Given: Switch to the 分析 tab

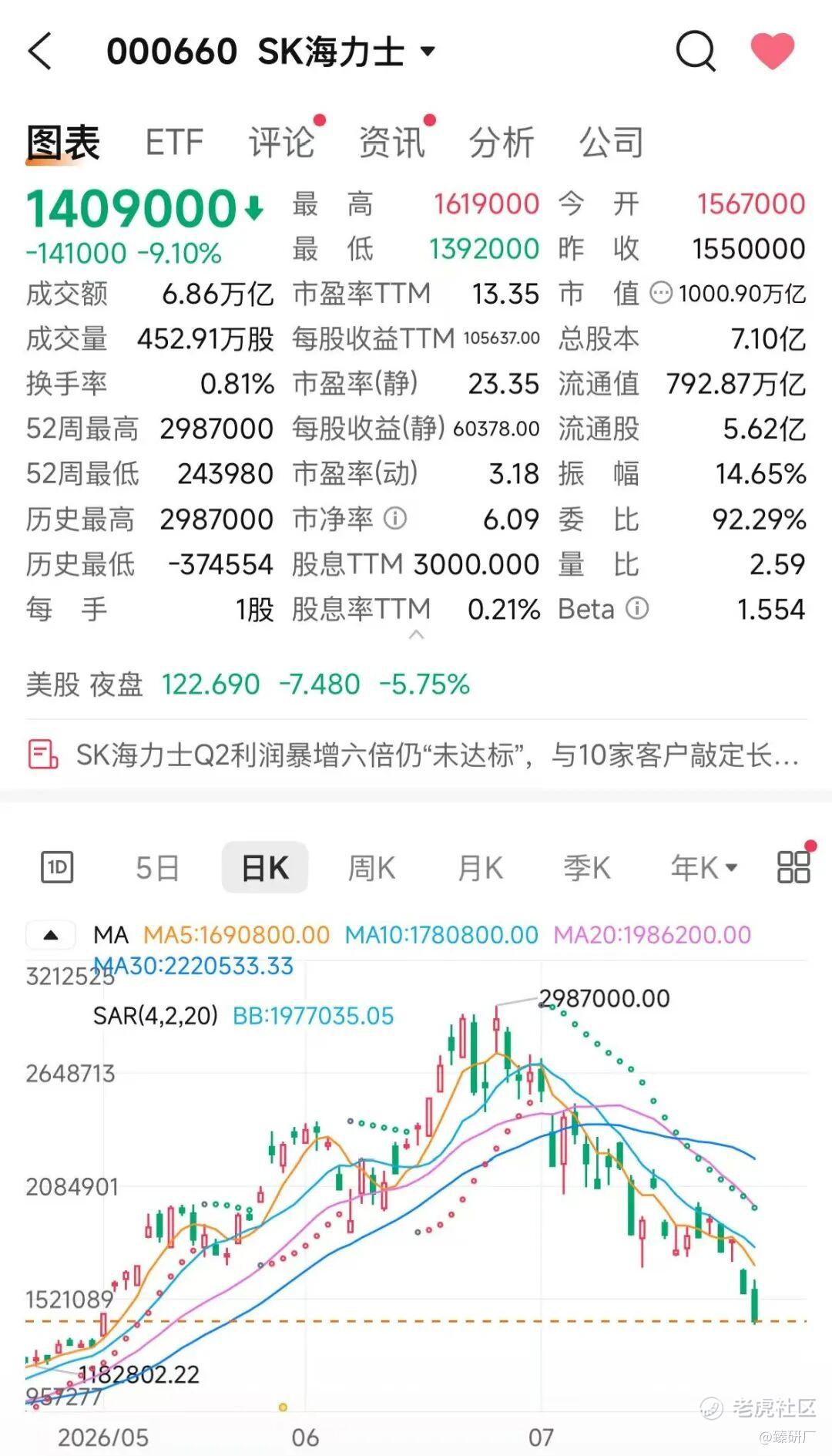Looking at the screenshot, I should tap(502, 143).
